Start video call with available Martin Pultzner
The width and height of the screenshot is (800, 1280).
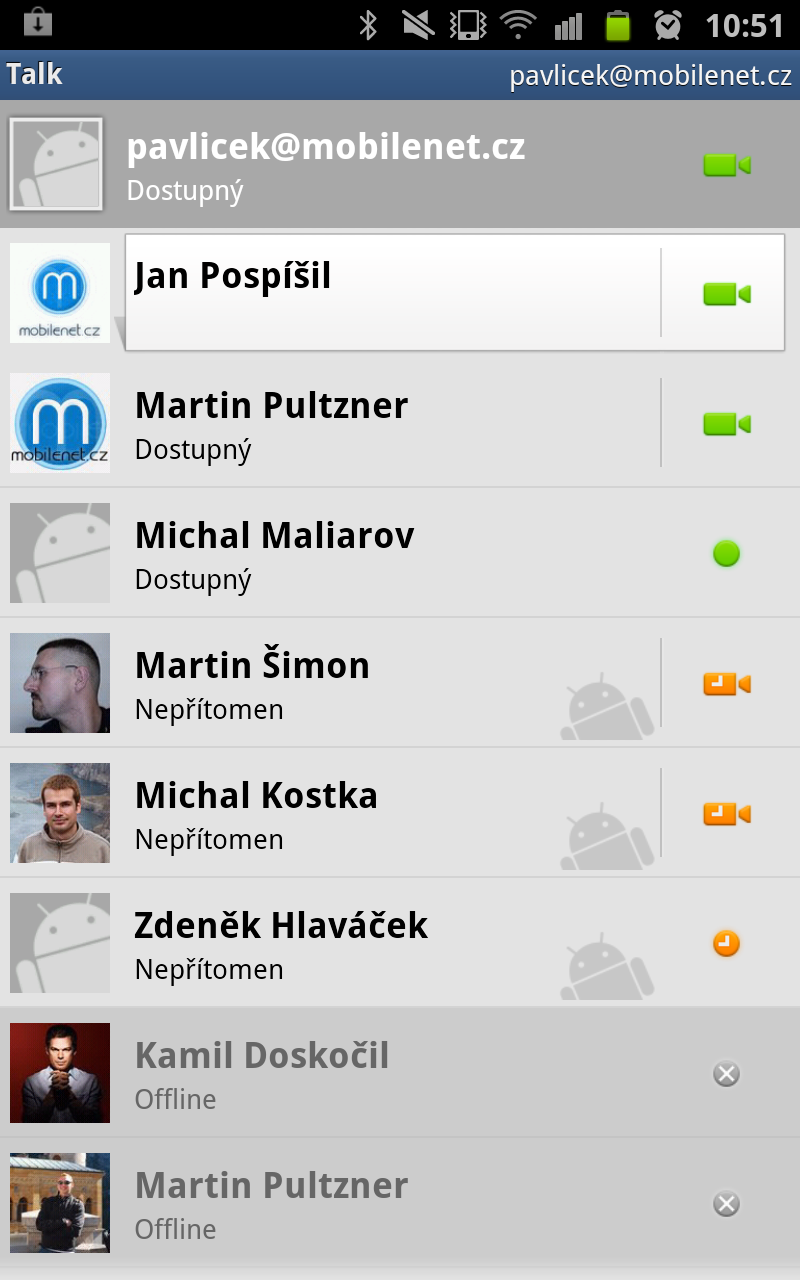click(726, 424)
